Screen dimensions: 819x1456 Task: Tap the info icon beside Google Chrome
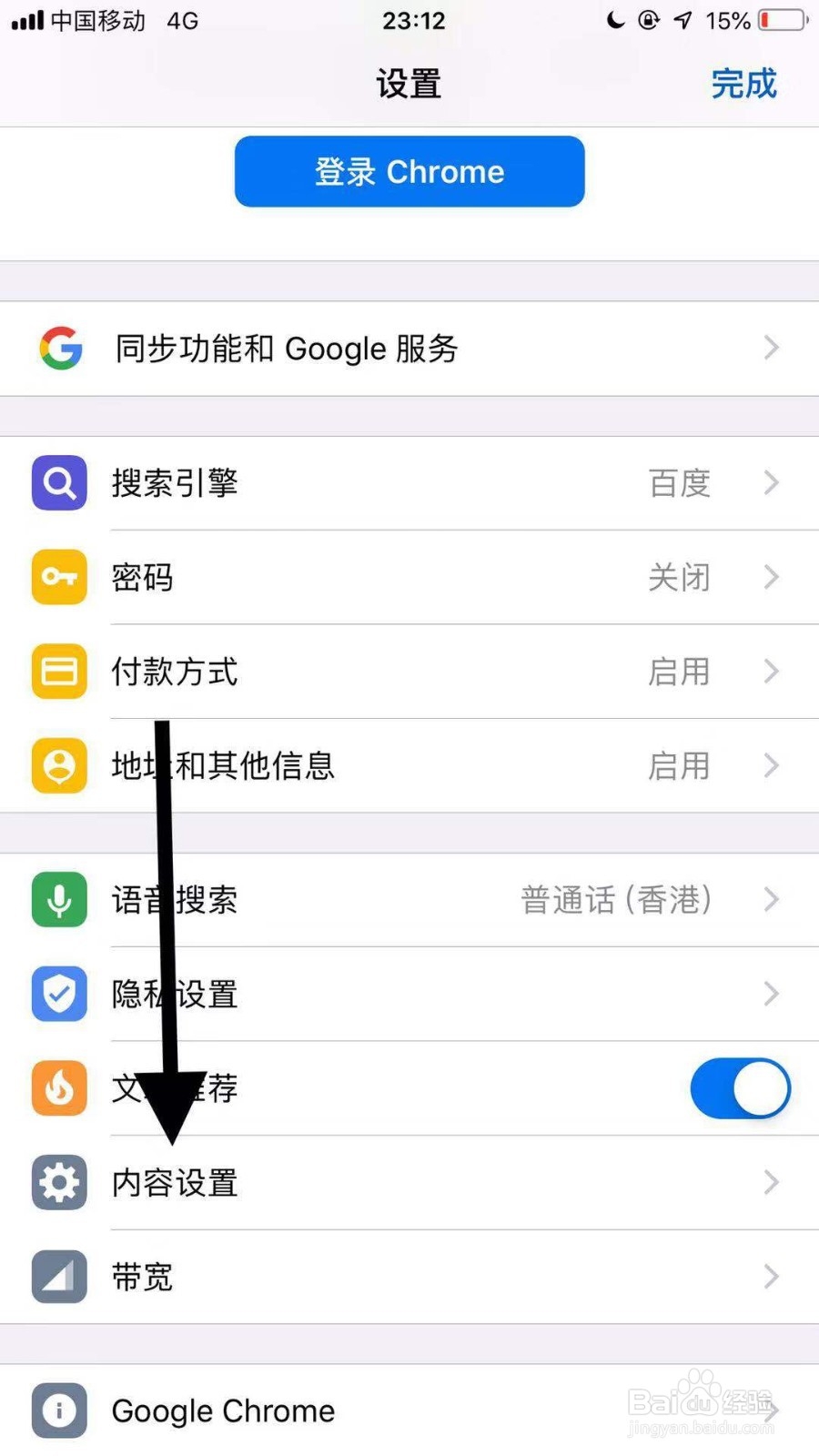pos(58,1410)
